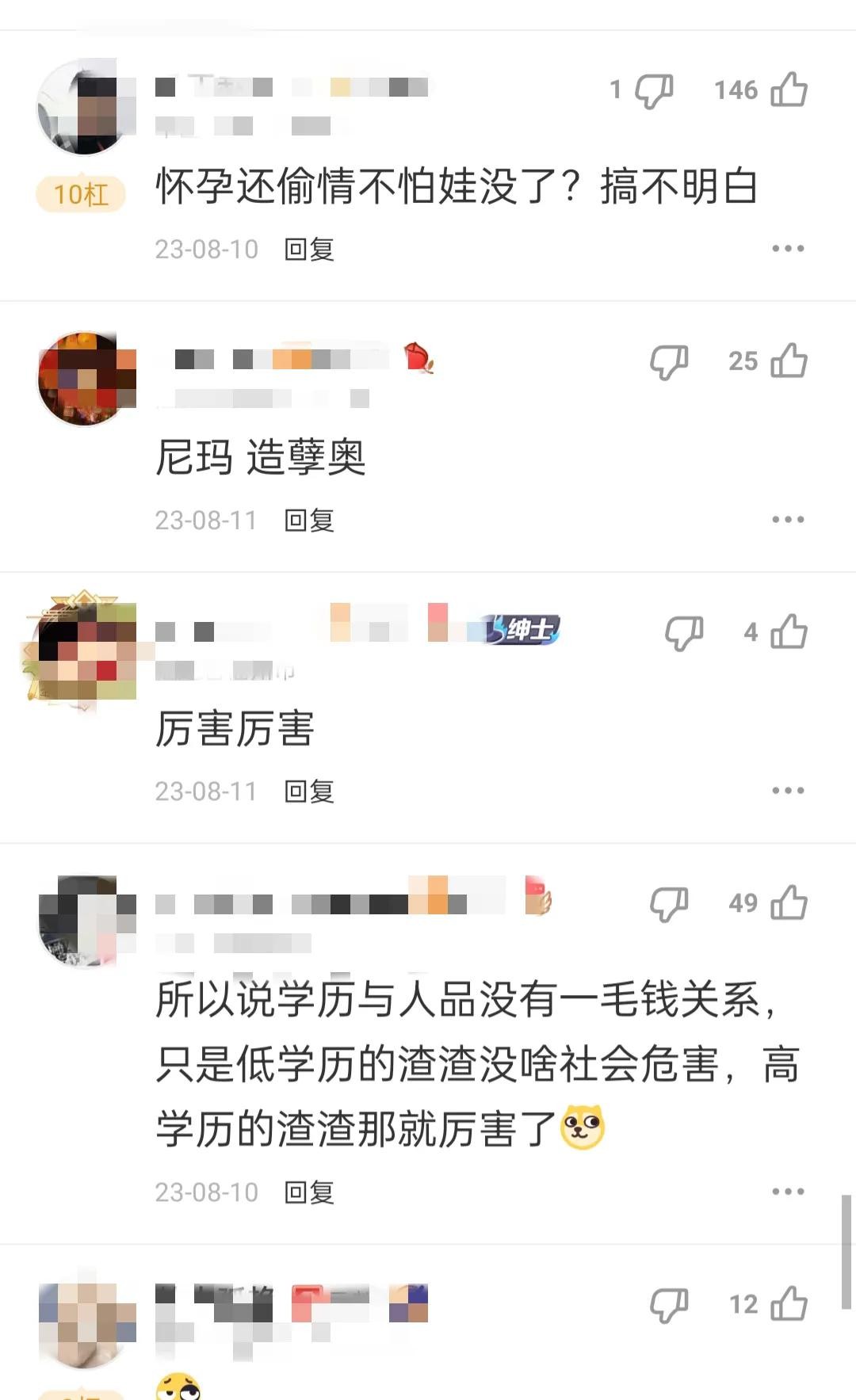The height and width of the screenshot is (1400, 856).
Task: Reply to the comment "怀孕还偷情不怕娃没了"
Action: 309,250
